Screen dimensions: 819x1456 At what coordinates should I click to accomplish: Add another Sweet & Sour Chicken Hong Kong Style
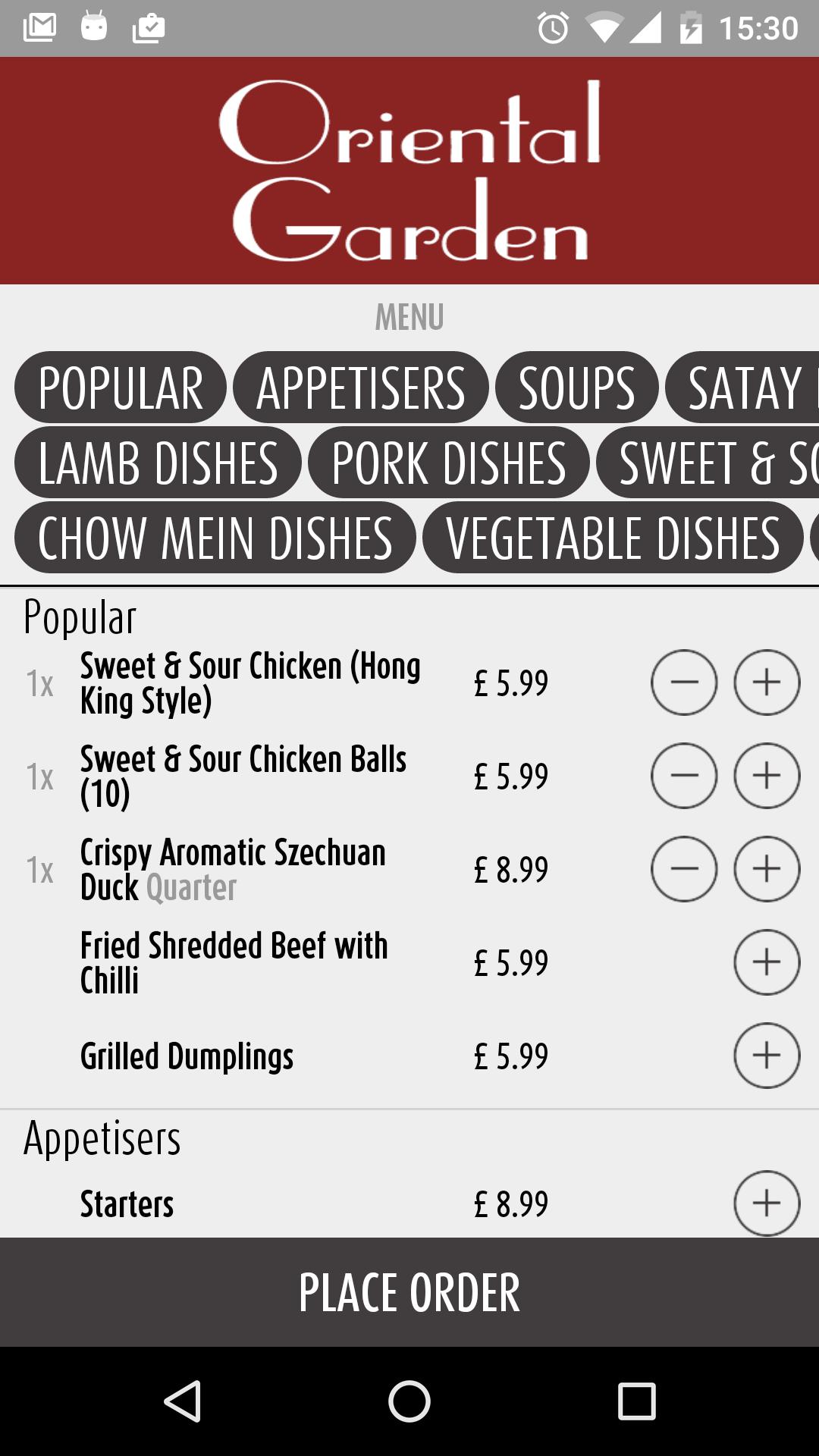pyautogui.click(x=766, y=682)
